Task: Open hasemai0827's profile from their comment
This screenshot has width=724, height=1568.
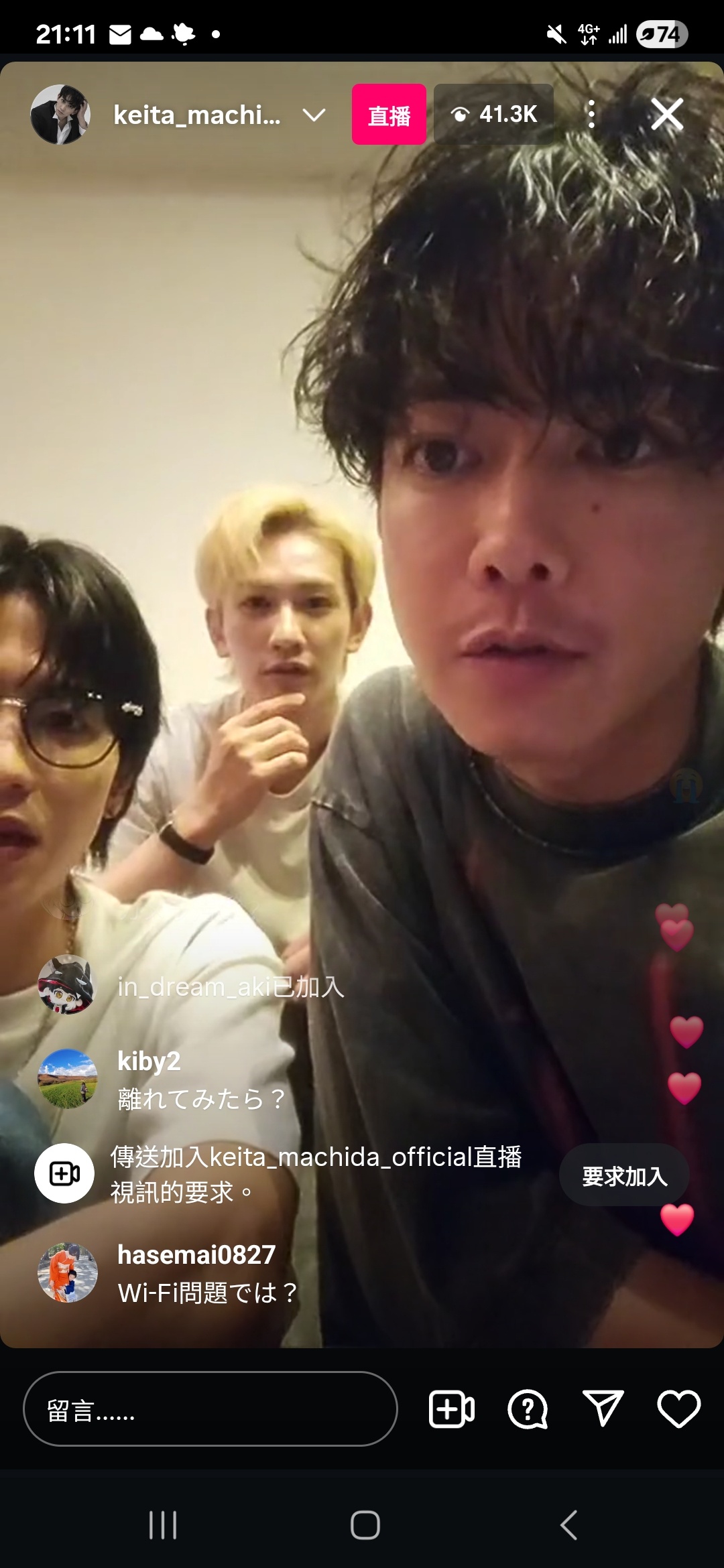Action: click(67, 1272)
